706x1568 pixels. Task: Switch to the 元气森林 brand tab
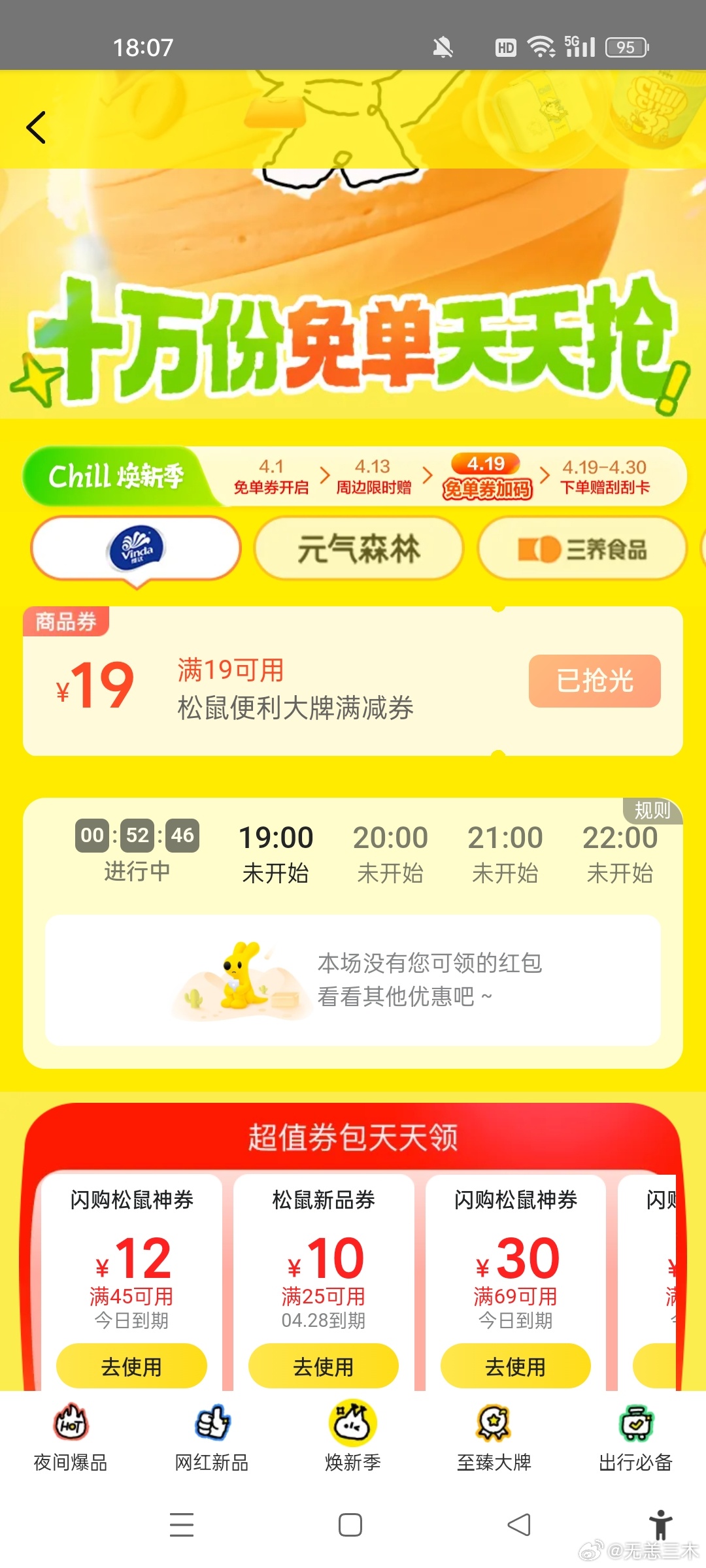(359, 548)
